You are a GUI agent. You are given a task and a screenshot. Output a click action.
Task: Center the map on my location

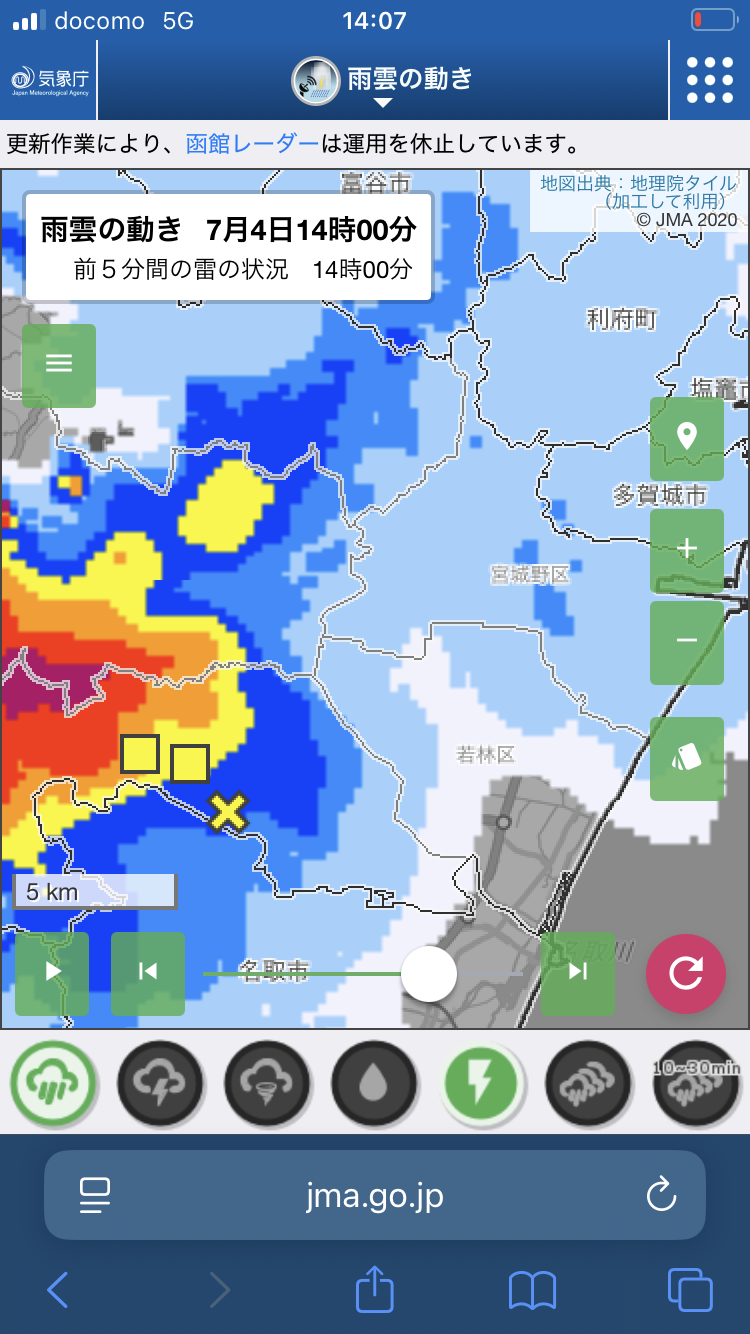pyautogui.click(x=687, y=438)
